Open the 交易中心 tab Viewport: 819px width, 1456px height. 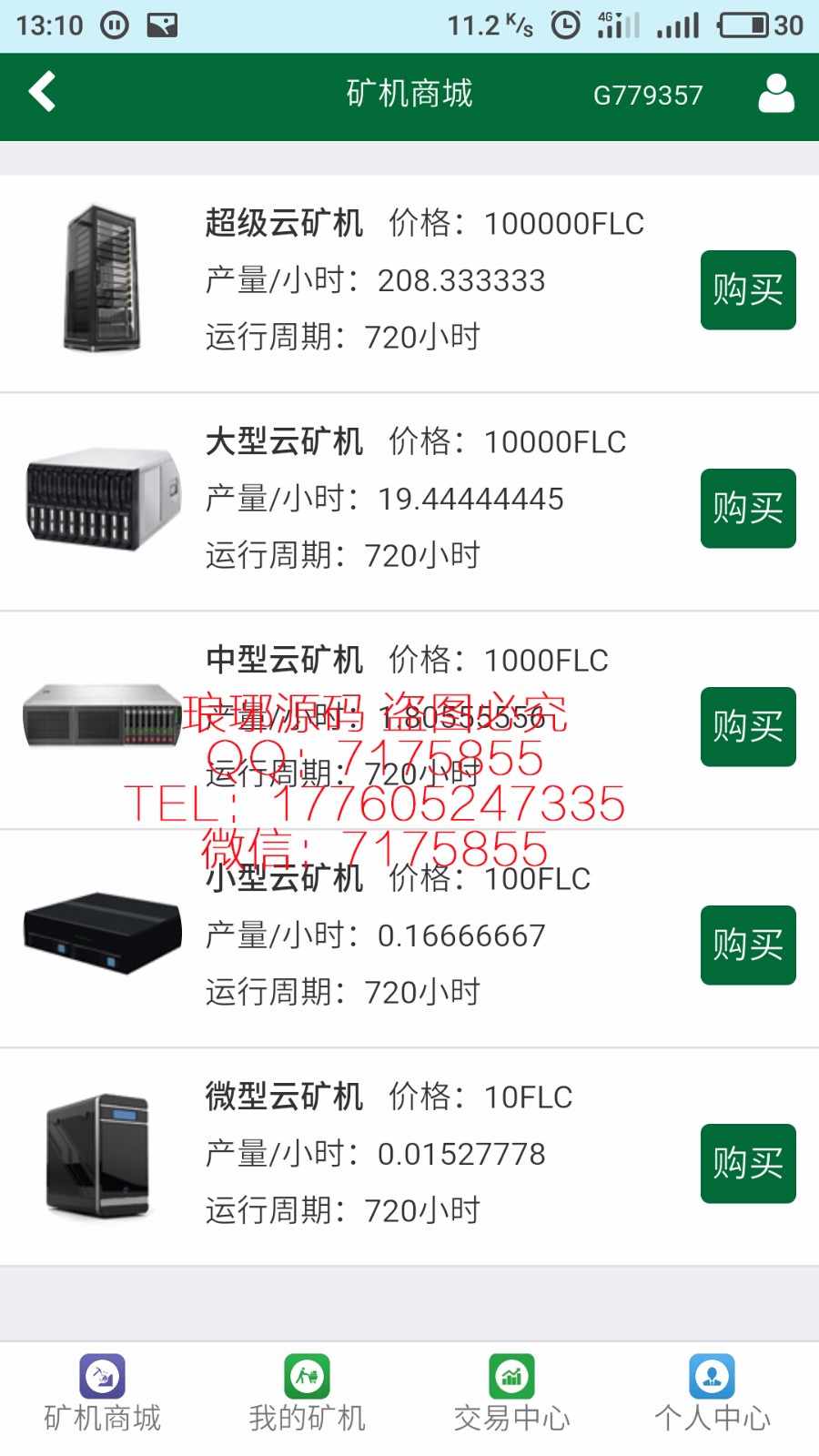(511, 1394)
